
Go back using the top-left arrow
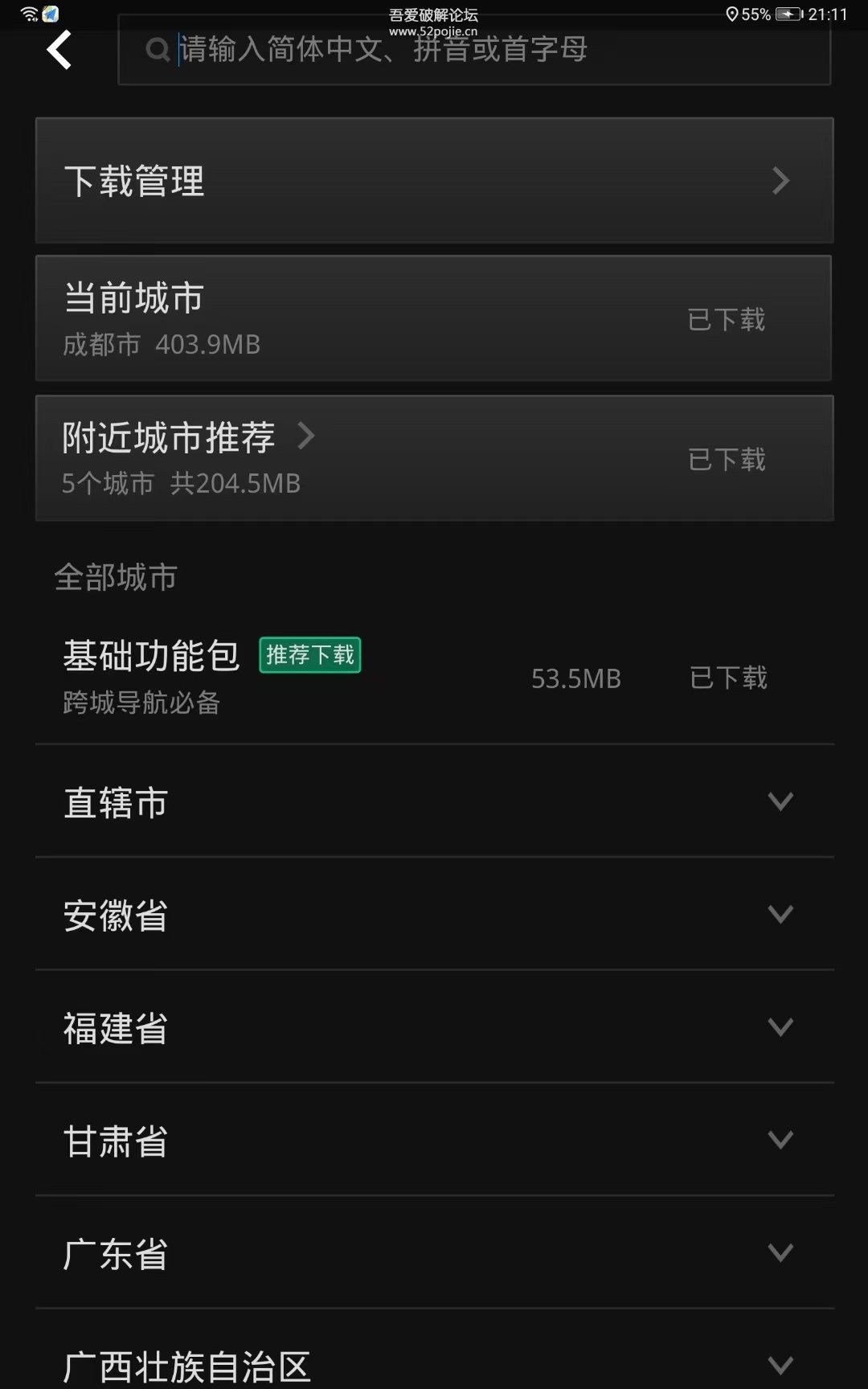[x=59, y=50]
